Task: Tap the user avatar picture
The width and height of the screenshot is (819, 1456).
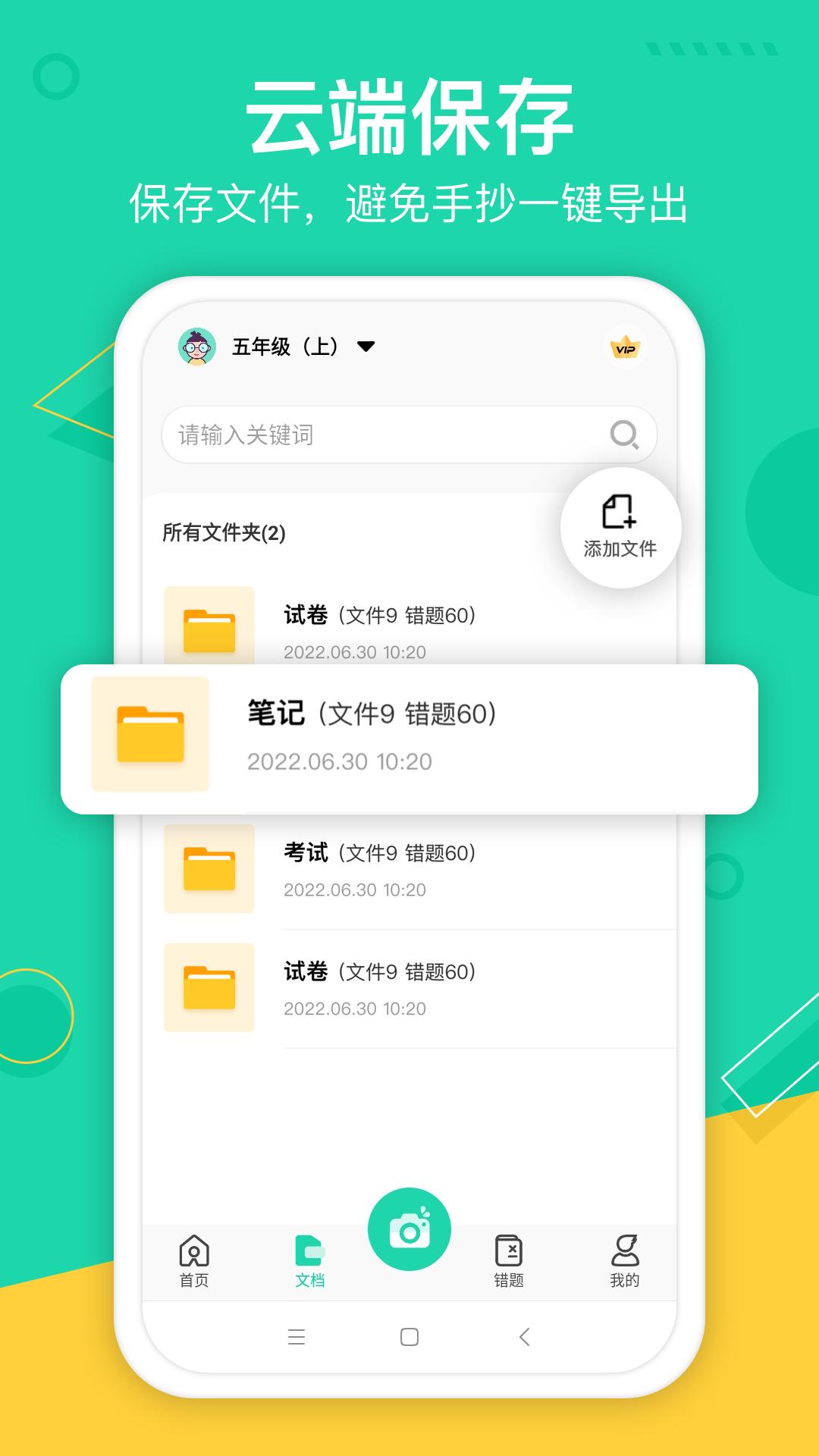Action: coord(196,348)
